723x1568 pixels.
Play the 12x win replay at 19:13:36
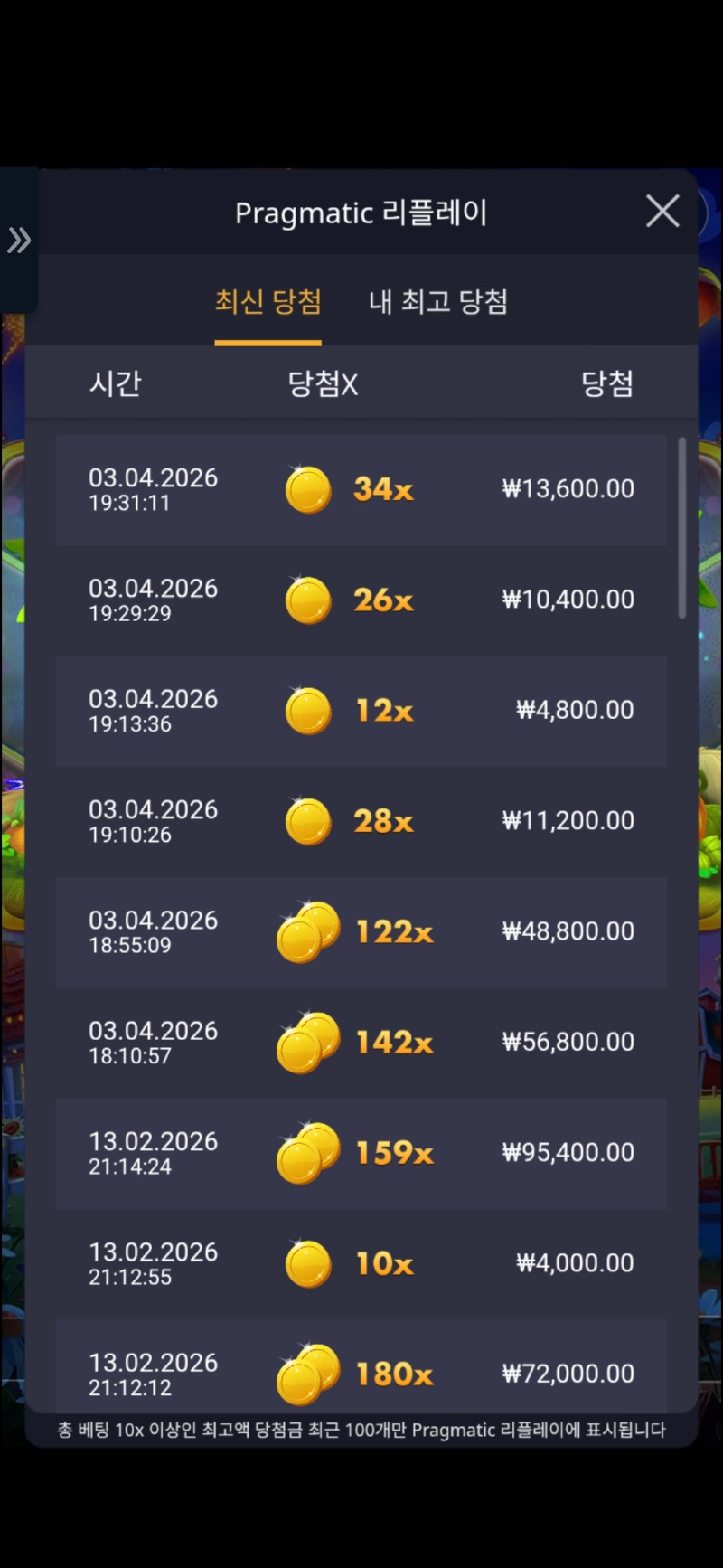pyautogui.click(x=361, y=712)
